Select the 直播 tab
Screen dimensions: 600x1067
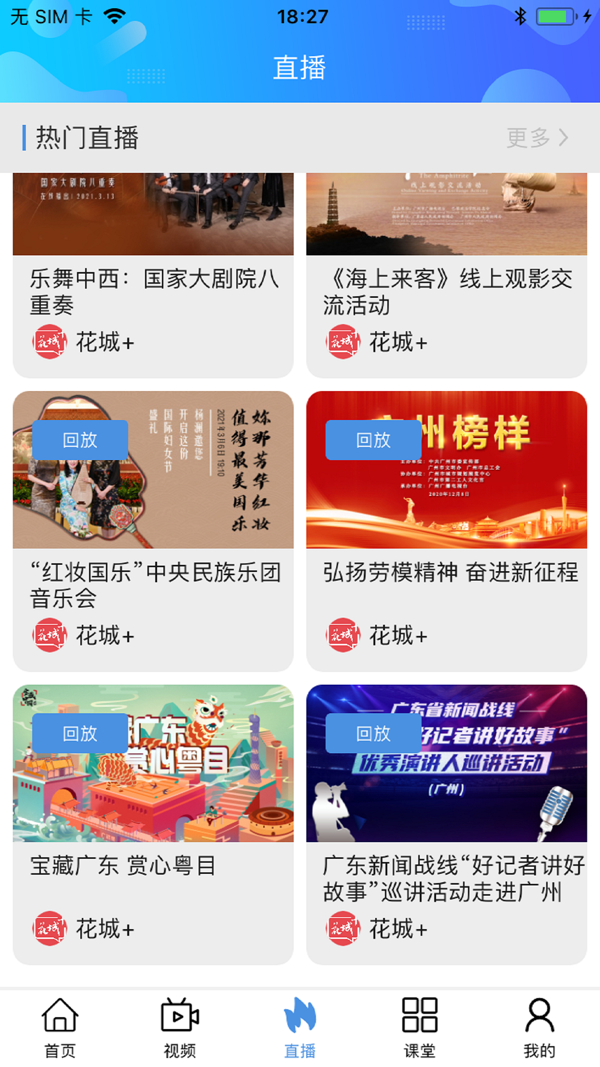(x=300, y=1028)
